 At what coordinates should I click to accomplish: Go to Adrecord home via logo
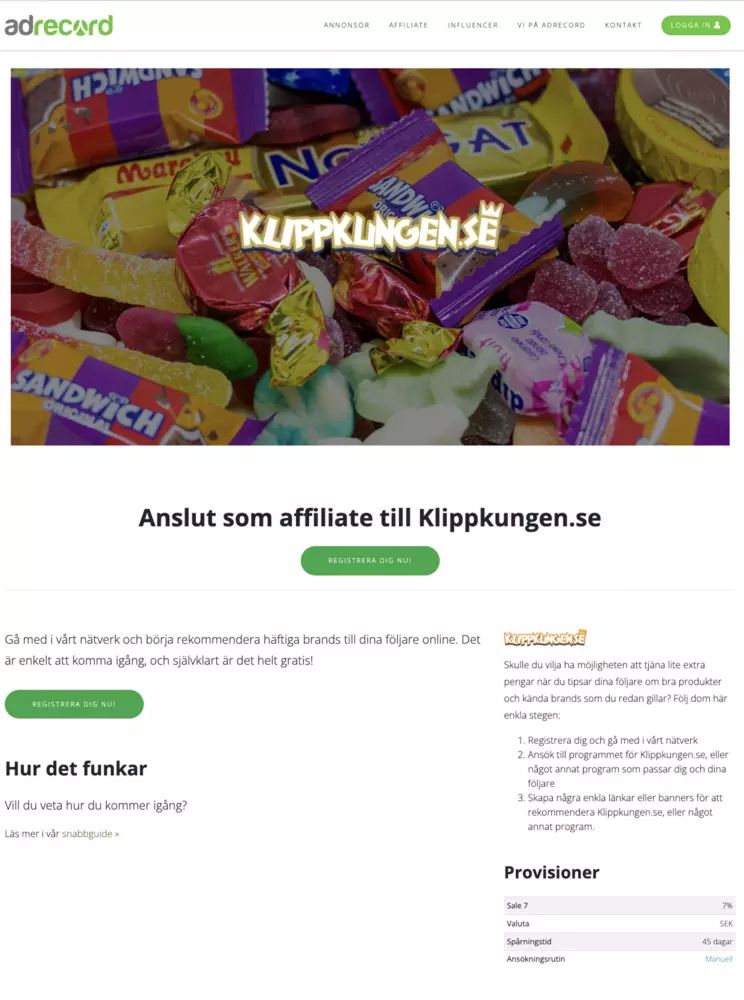[58, 25]
